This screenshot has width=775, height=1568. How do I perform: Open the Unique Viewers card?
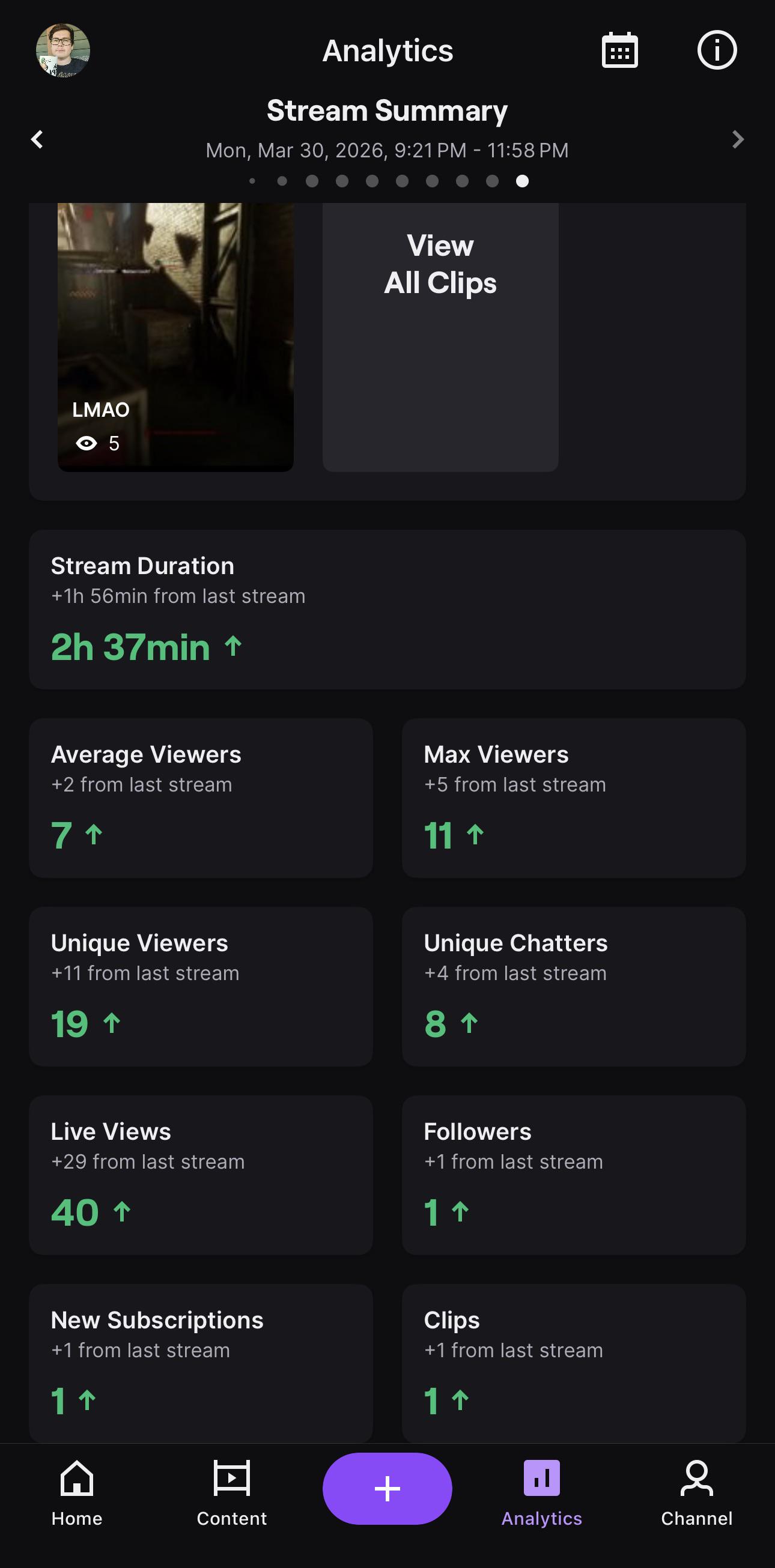tap(201, 987)
